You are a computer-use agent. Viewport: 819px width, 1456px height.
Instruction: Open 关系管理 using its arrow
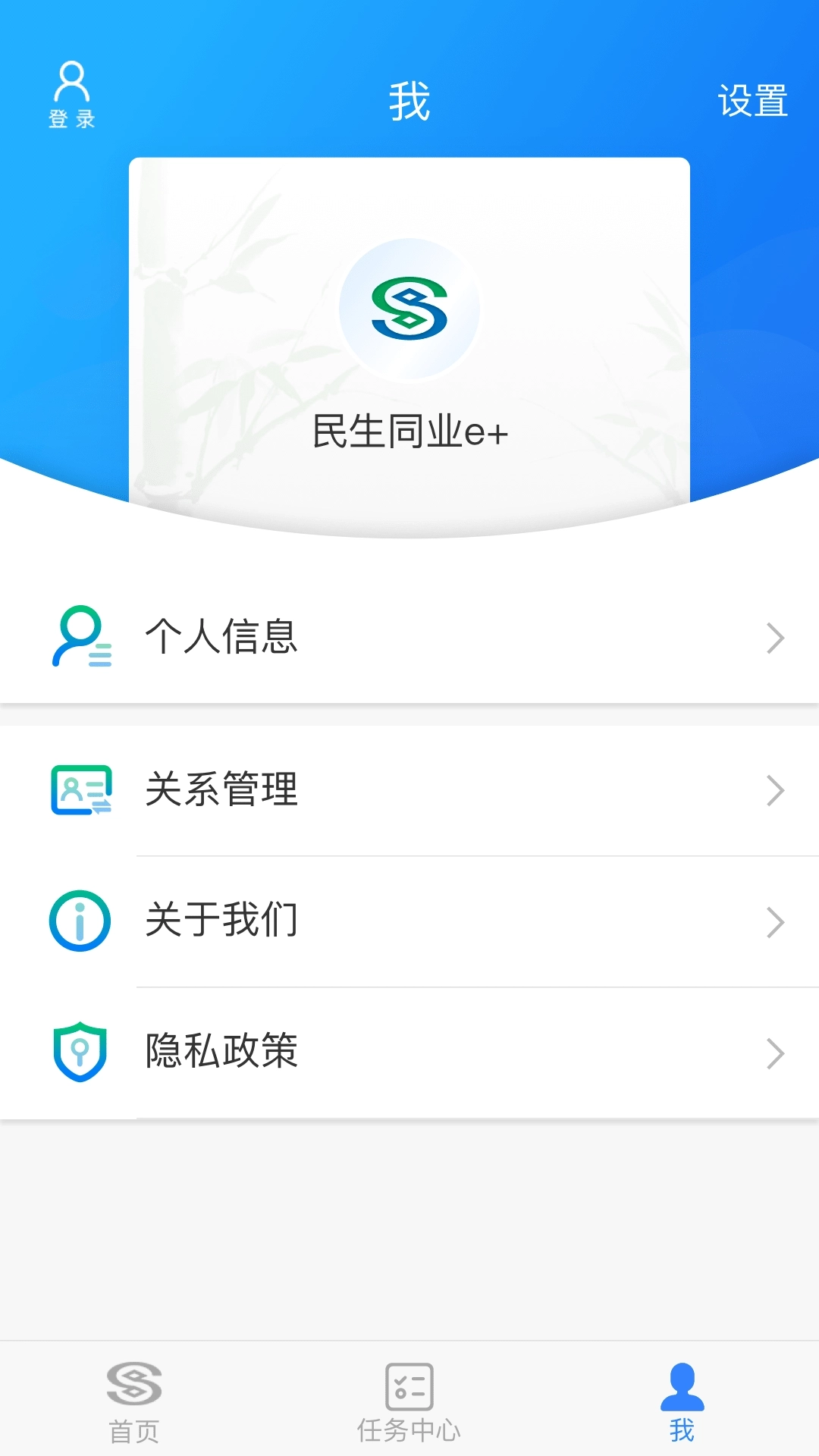pos(777,789)
